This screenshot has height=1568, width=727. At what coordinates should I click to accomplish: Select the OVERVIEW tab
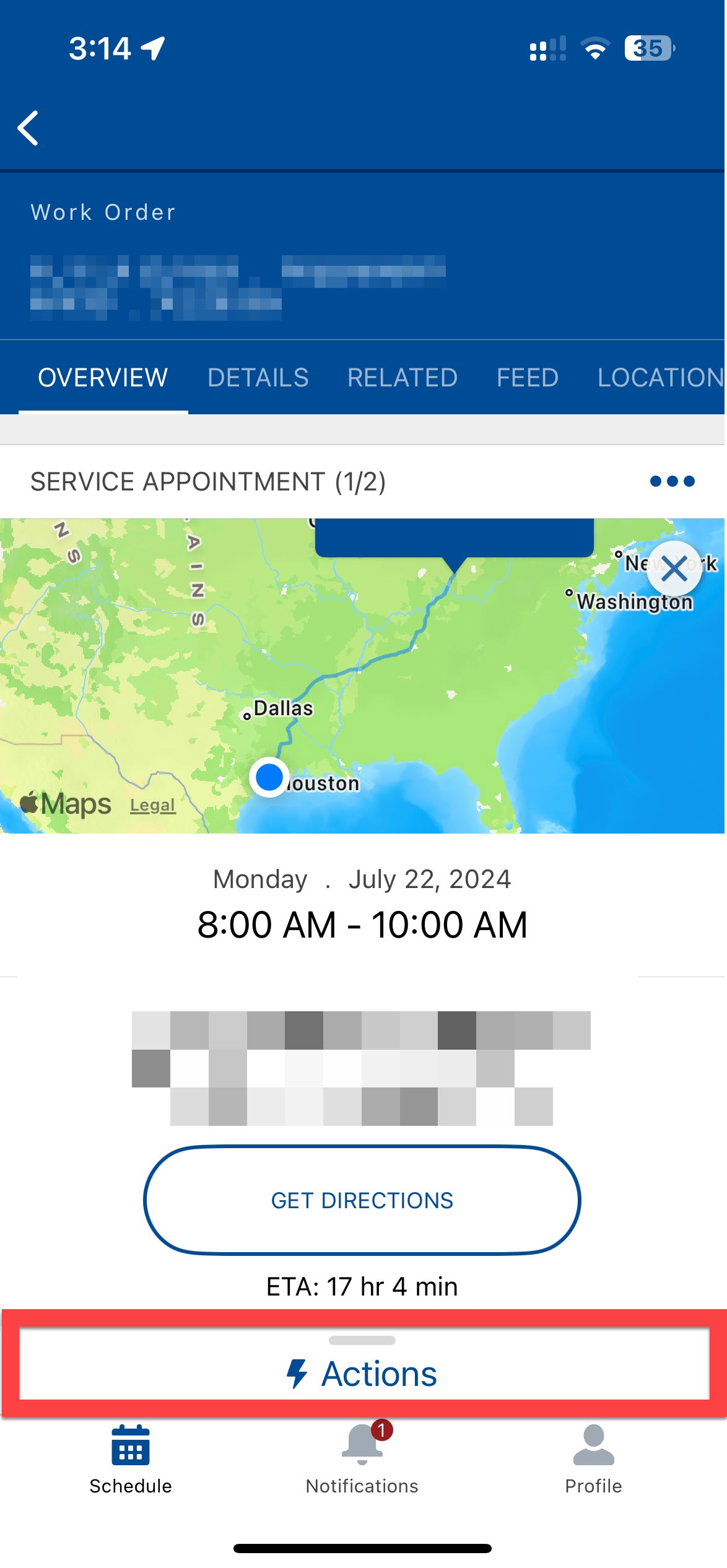pos(103,378)
